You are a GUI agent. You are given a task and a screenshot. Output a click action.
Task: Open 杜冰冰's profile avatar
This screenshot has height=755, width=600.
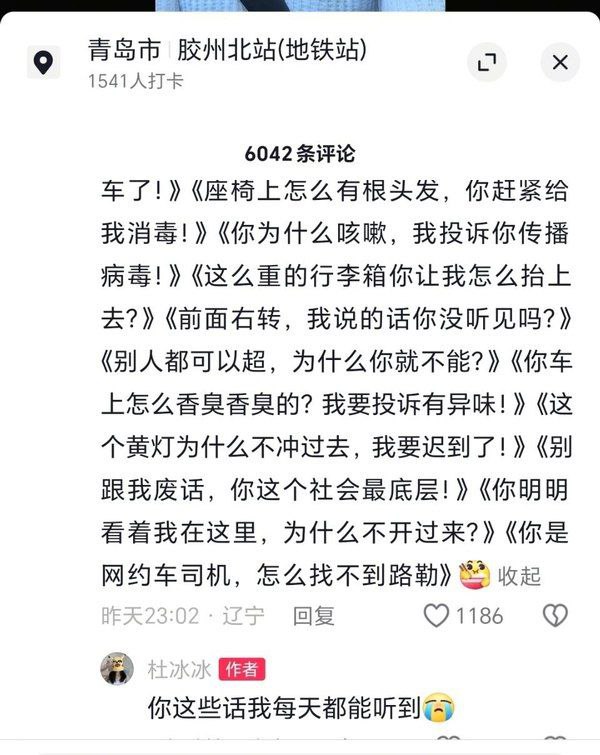click(x=117, y=668)
